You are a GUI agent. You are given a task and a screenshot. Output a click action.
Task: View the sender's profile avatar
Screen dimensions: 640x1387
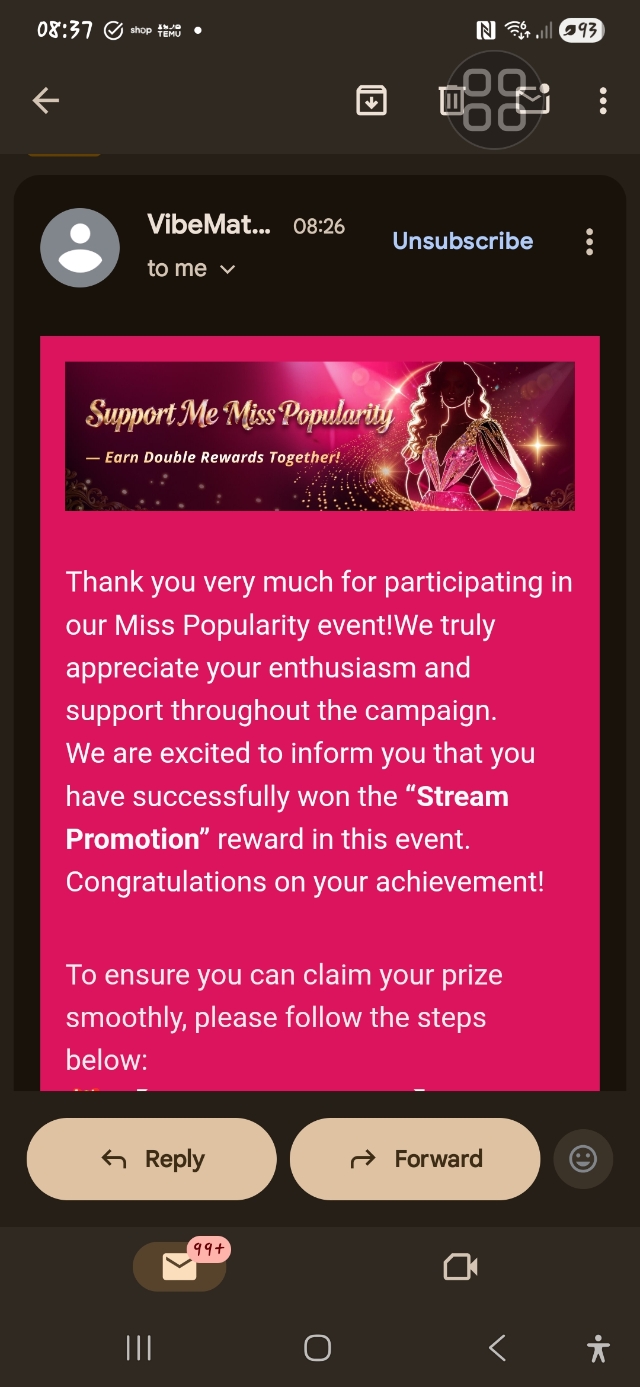pos(80,248)
